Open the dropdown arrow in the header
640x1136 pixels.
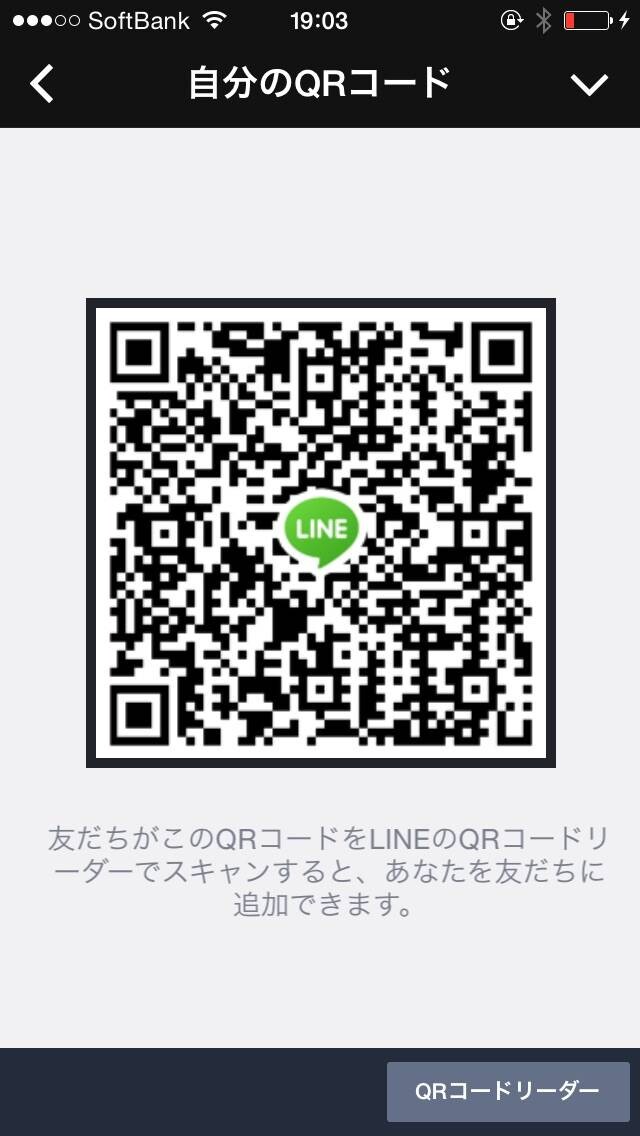tap(589, 84)
